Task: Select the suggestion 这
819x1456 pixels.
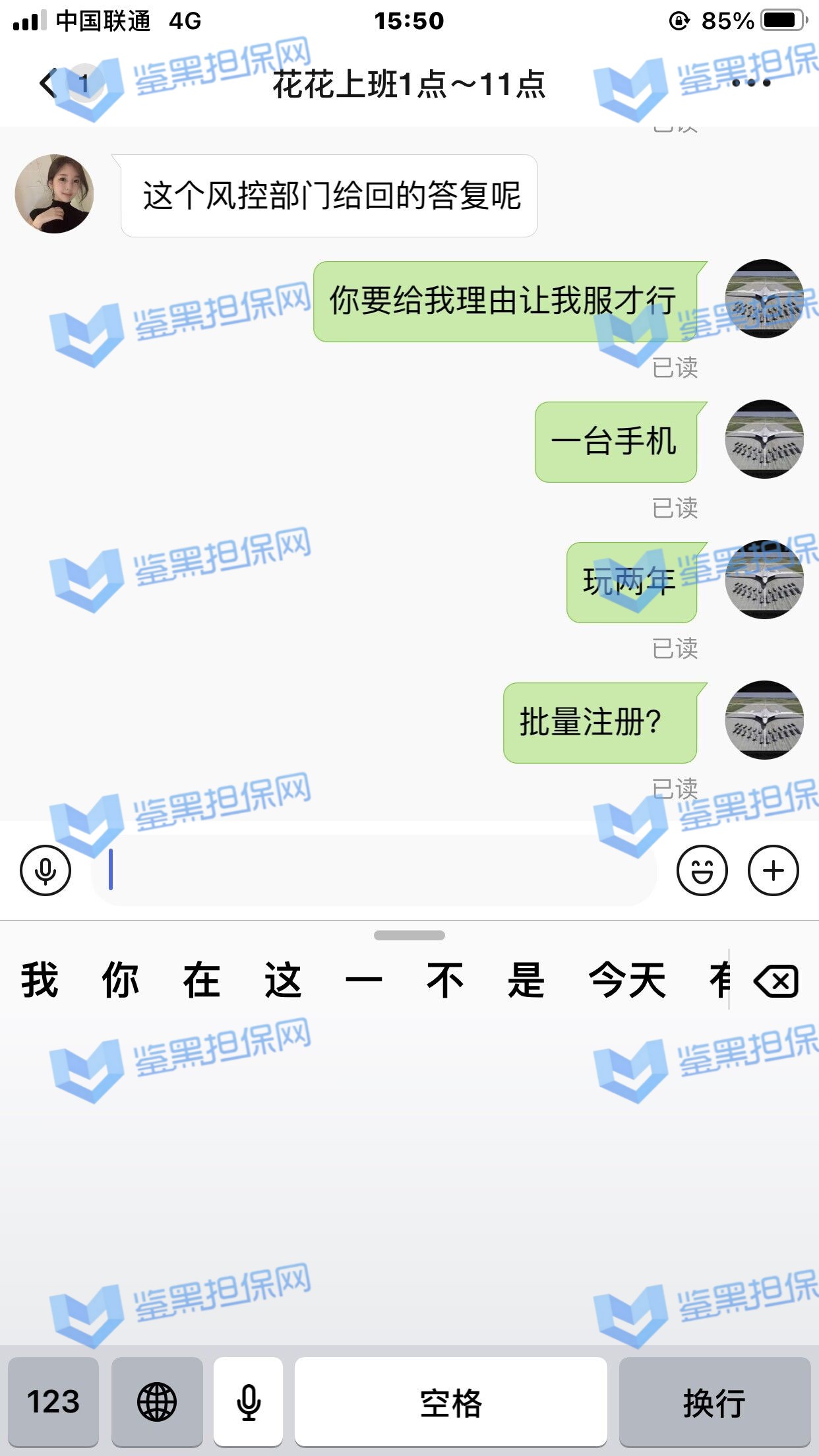Action: coord(283,981)
